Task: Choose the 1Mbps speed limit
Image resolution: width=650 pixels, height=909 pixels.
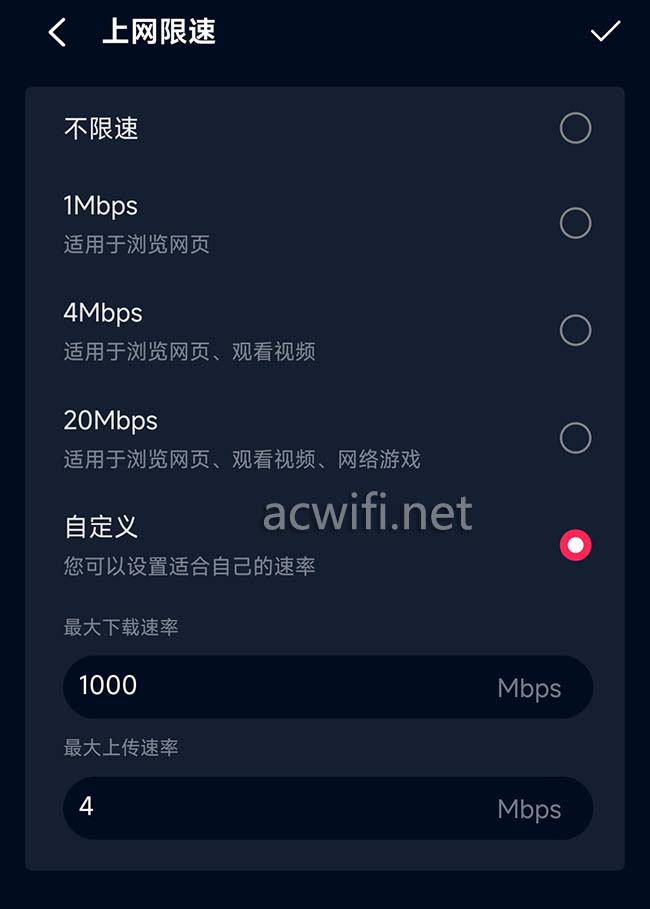Action: point(575,222)
